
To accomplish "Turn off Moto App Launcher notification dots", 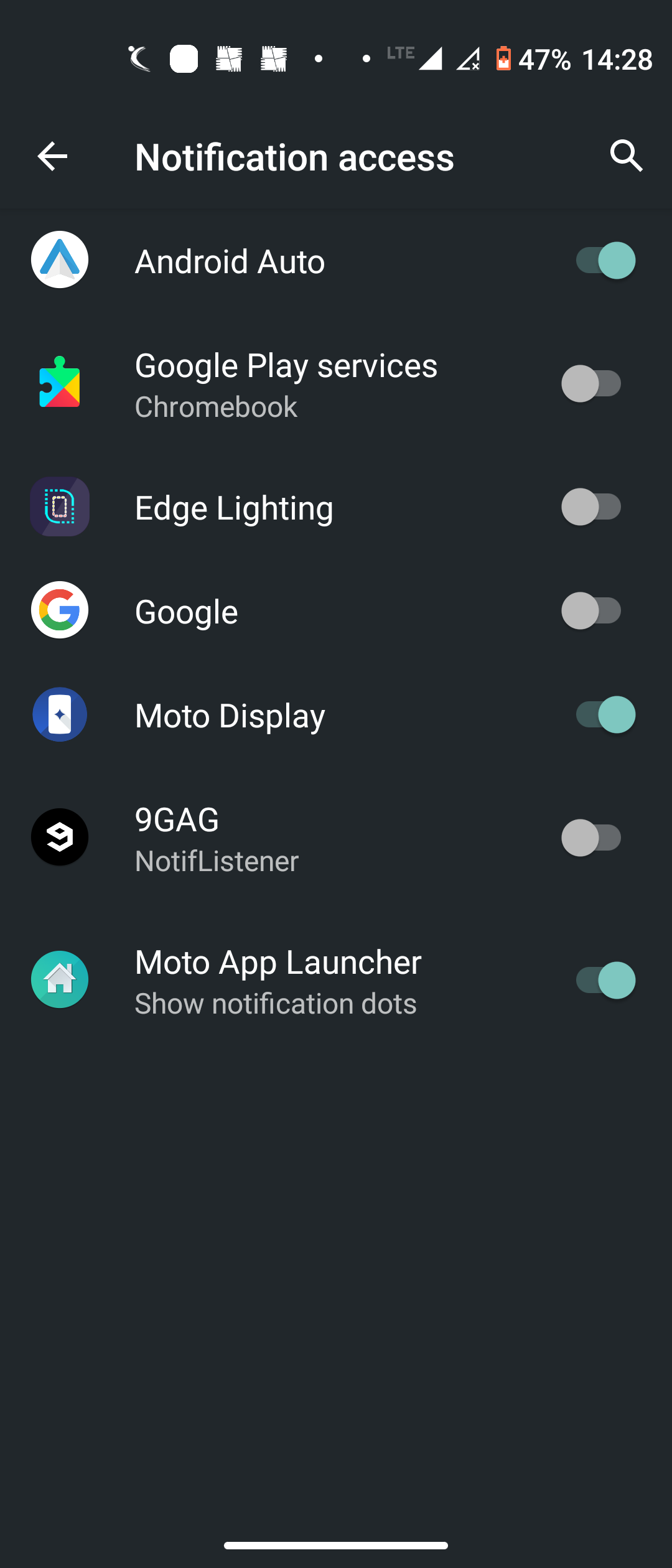I will tap(602, 979).
